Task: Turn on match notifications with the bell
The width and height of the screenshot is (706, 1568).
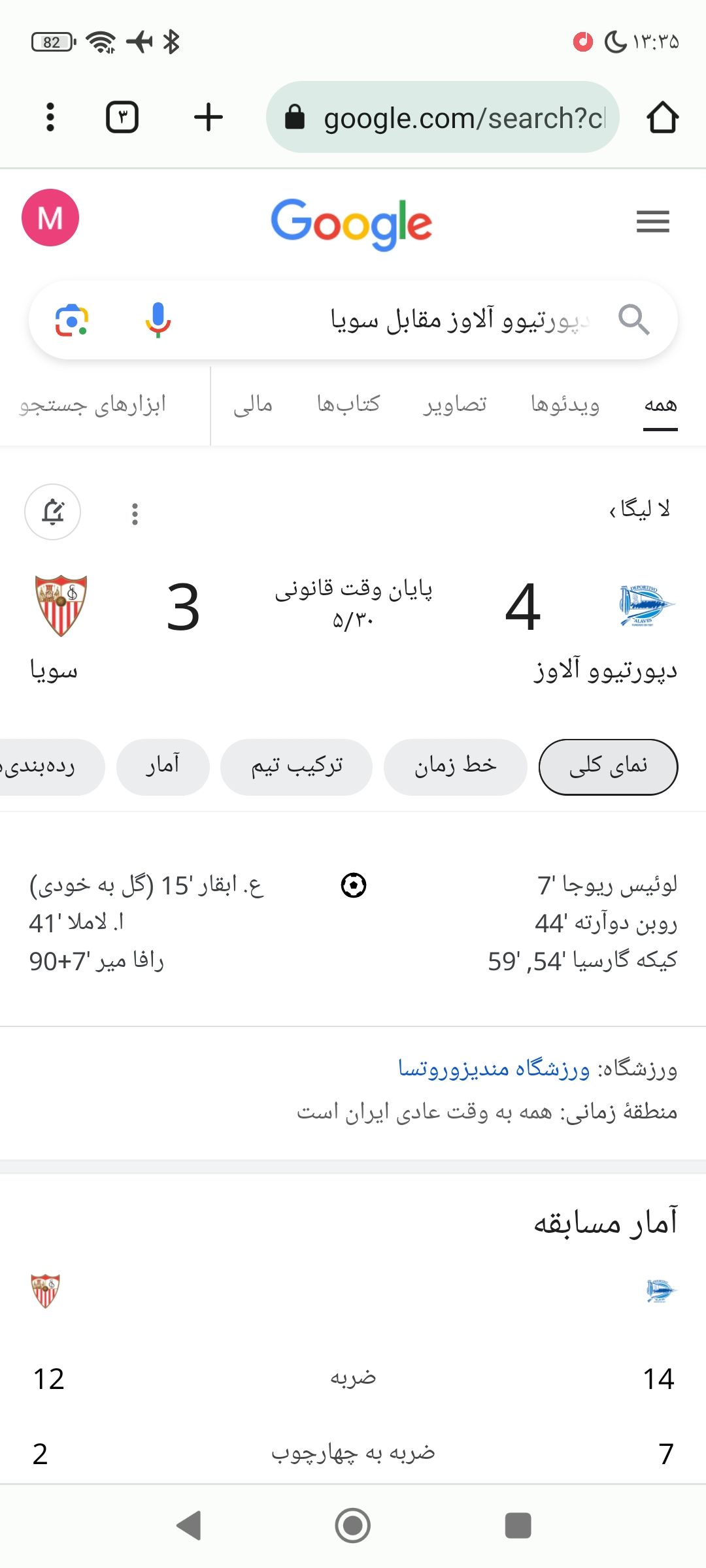Action: pyautogui.click(x=52, y=512)
